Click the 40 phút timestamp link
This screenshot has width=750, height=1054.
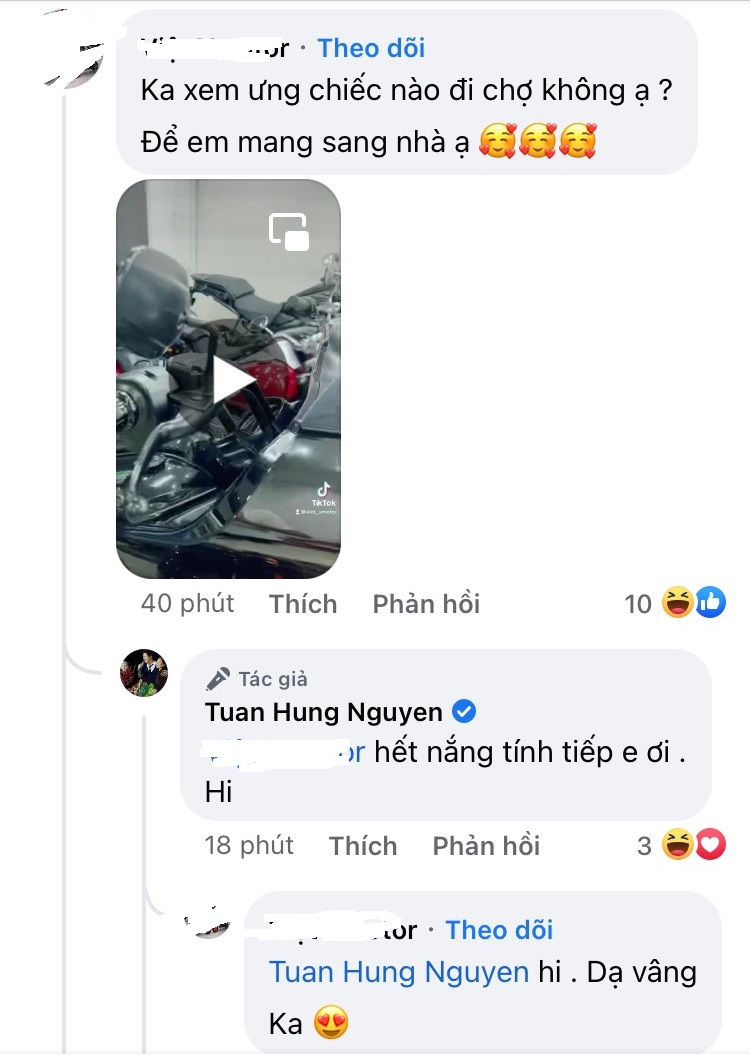[x=190, y=603]
